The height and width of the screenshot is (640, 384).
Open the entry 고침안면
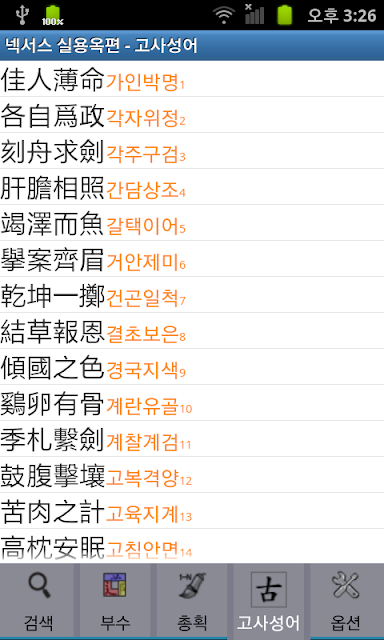coord(192,546)
